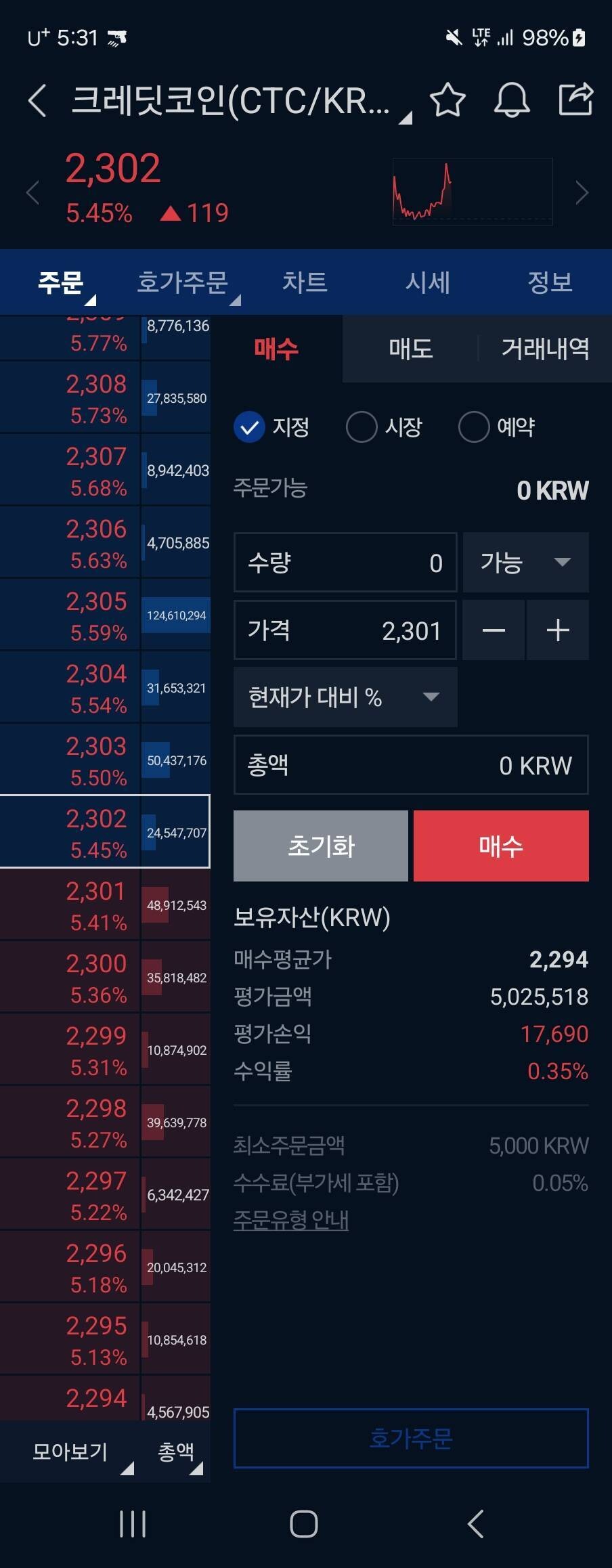Viewport: 612px width, 1568px height.
Task: Open the price chart thumbnail
Action: [x=472, y=192]
